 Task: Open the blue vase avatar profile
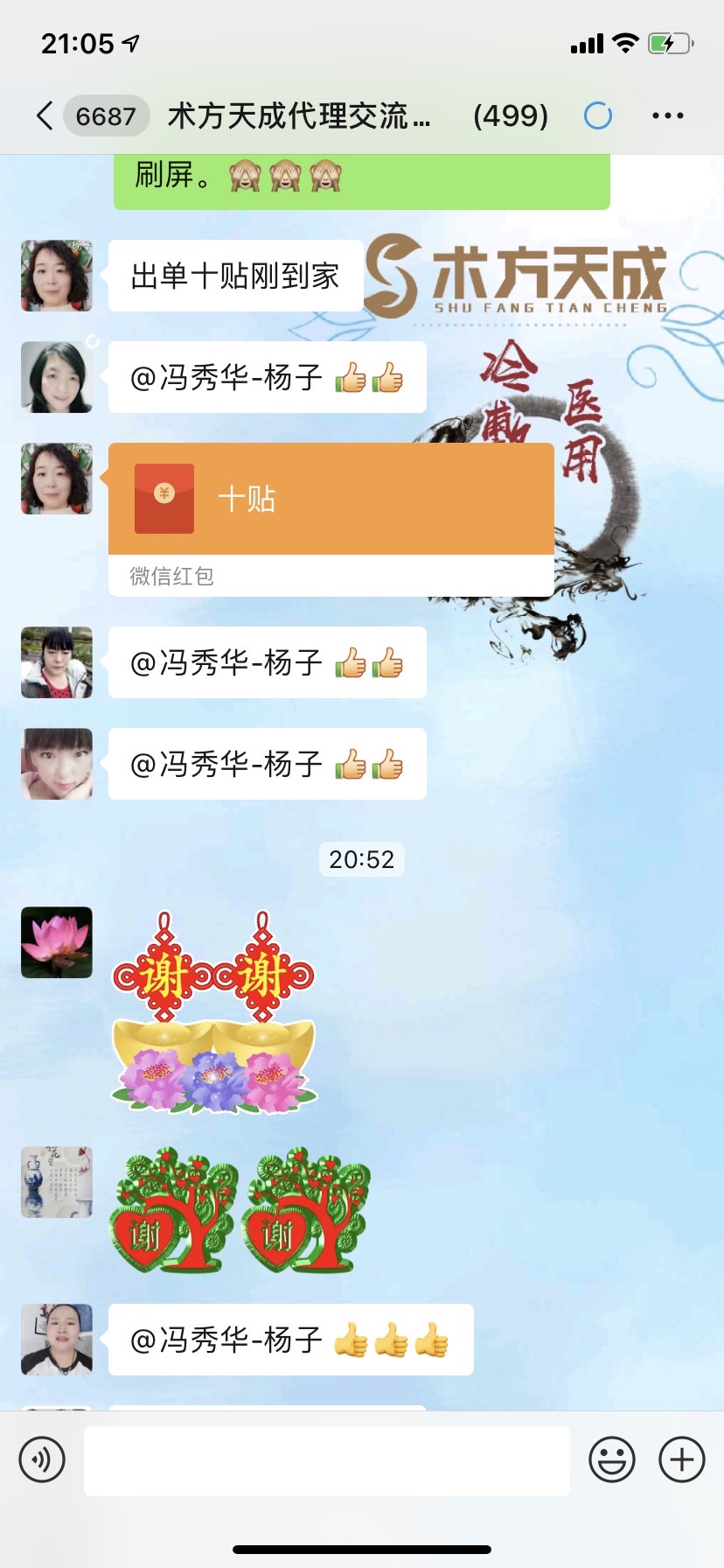[x=57, y=1182]
